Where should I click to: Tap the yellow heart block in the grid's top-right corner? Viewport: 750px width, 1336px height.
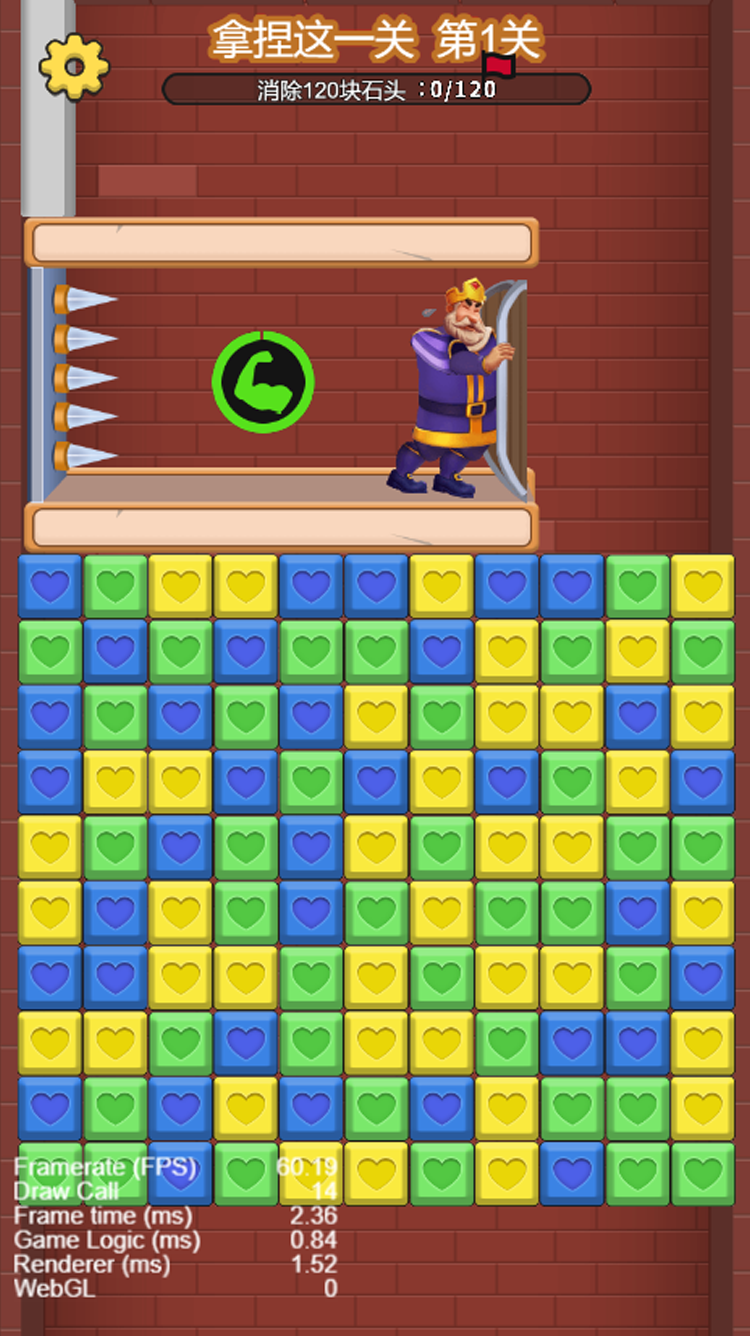point(703,586)
